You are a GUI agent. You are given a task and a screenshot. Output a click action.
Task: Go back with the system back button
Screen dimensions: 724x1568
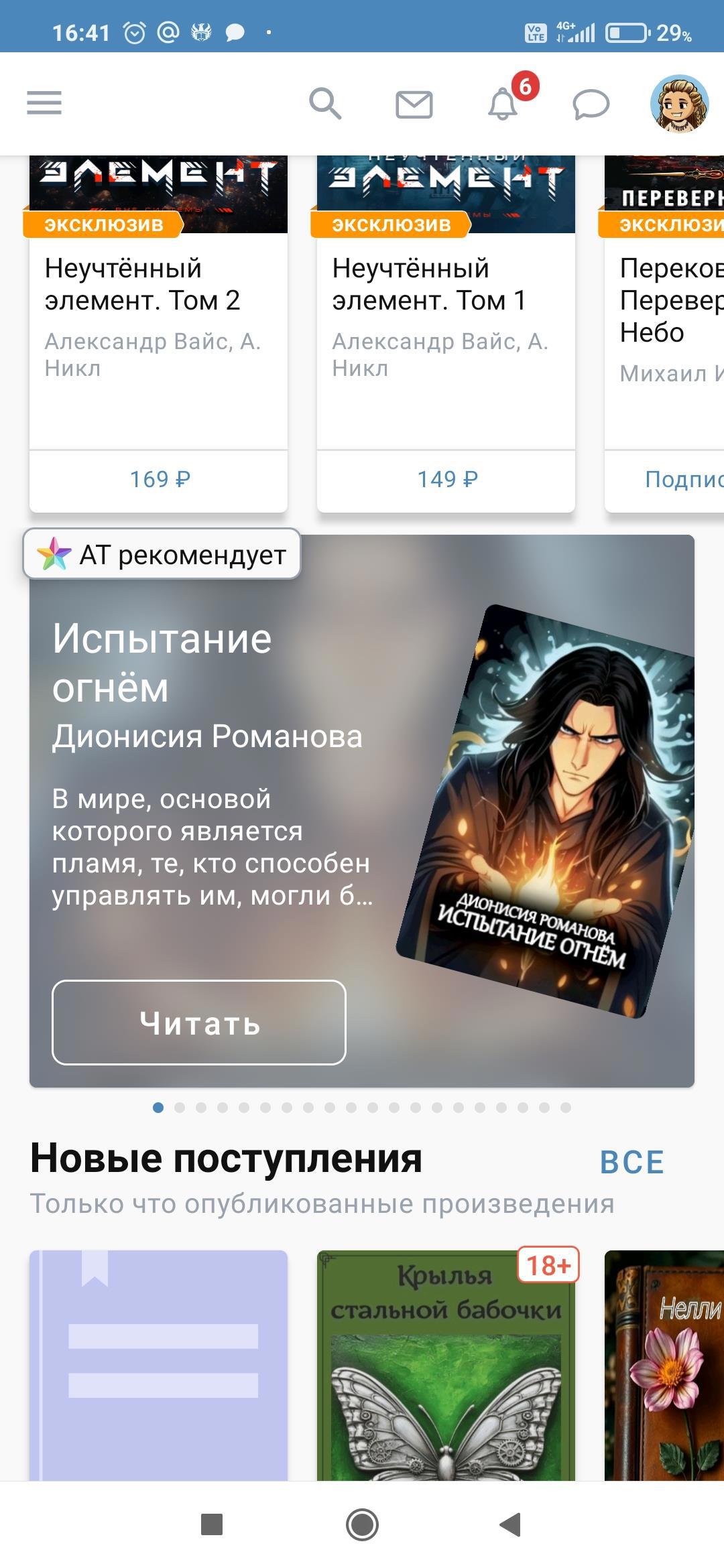click(511, 1524)
